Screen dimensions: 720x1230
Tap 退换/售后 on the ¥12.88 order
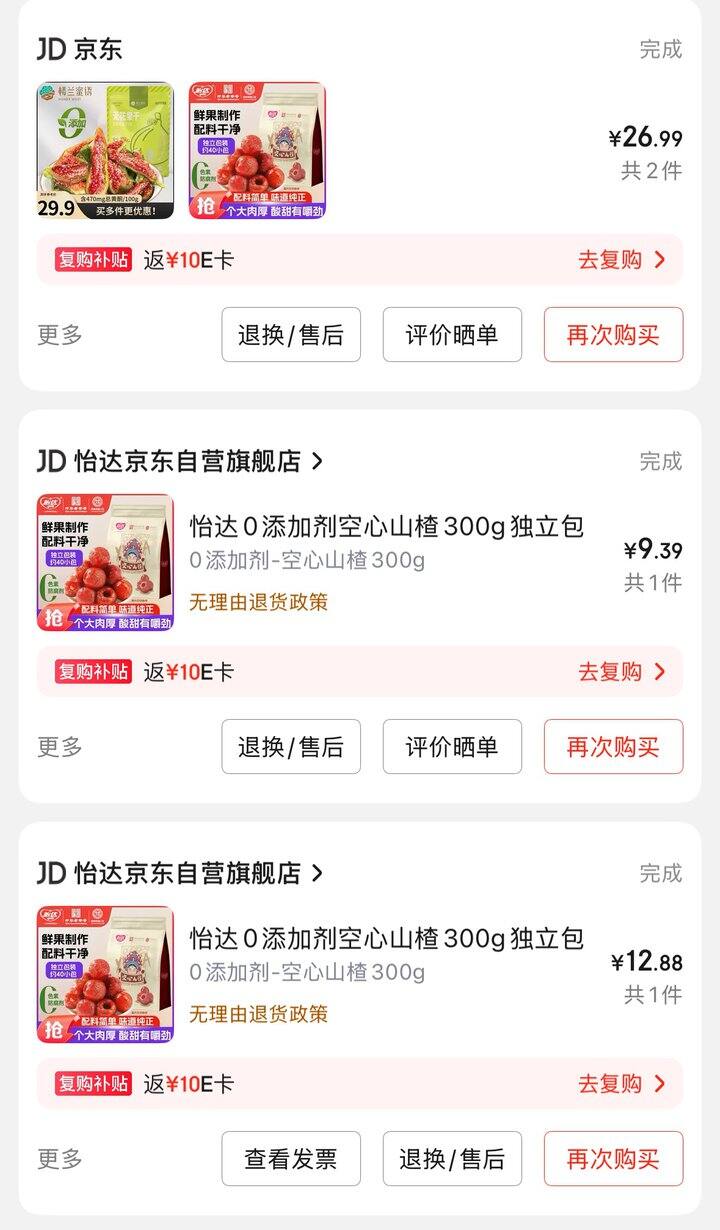[452, 1159]
